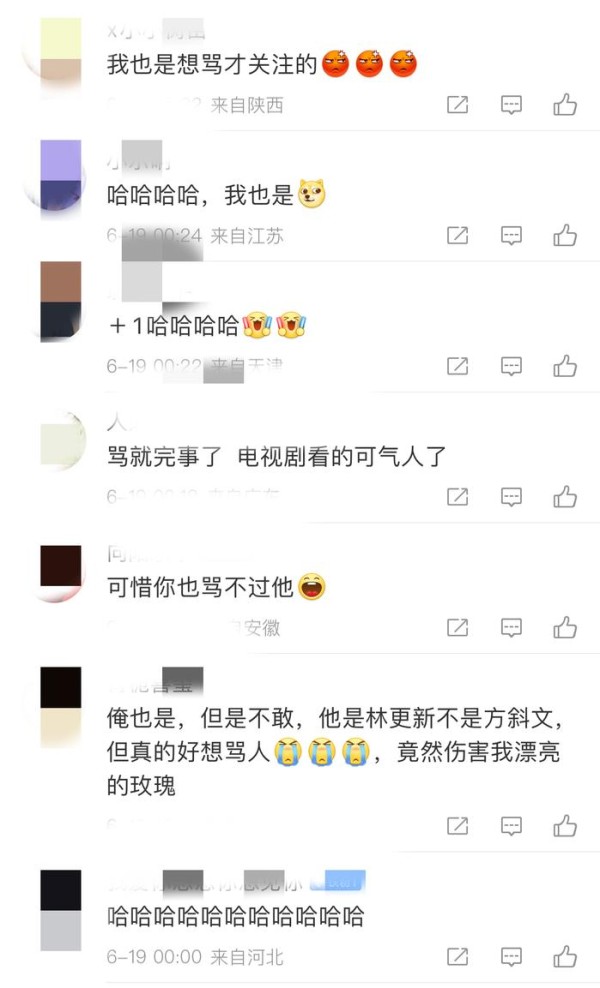The width and height of the screenshot is (600, 988).
Task: Like the comment 我也是想骂才关注的
Action: tap(565, 105)
